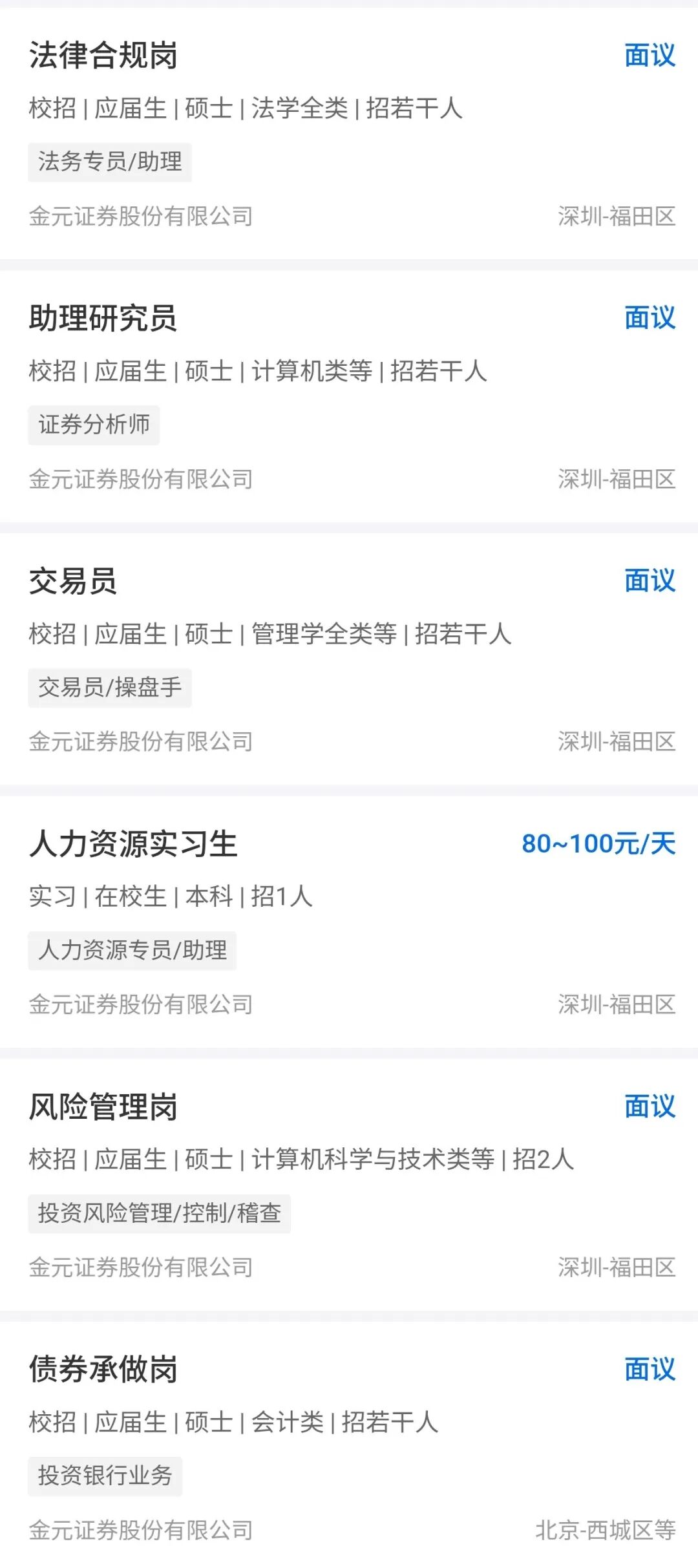698x1568 pixels.
Task: Select the 交易员 position card
Action: 349,659
